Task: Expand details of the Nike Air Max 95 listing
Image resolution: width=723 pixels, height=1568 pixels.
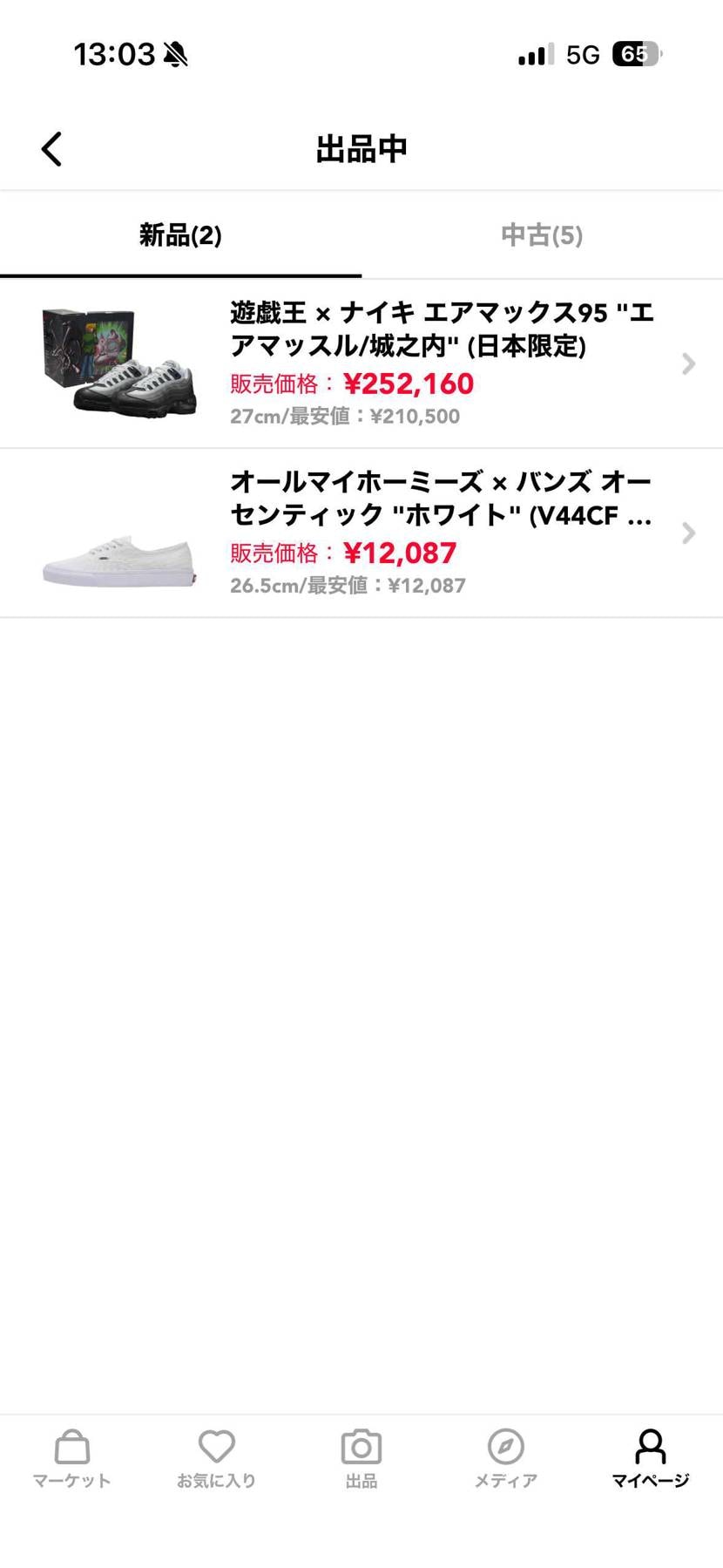Action: 689,363
